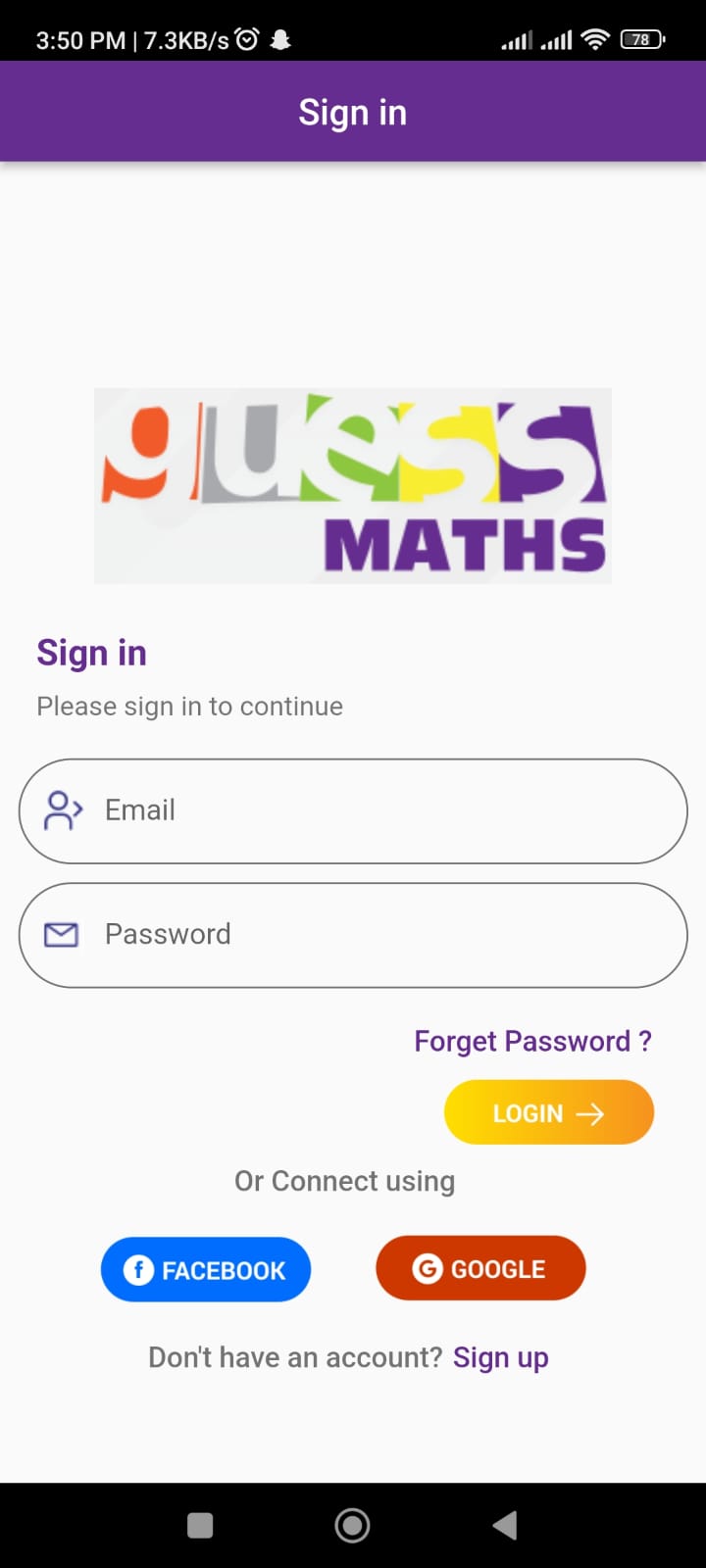Go back with the system back button
Image resolution: width=706 pixels, height=1568 pixels.
coord(505,1525)
